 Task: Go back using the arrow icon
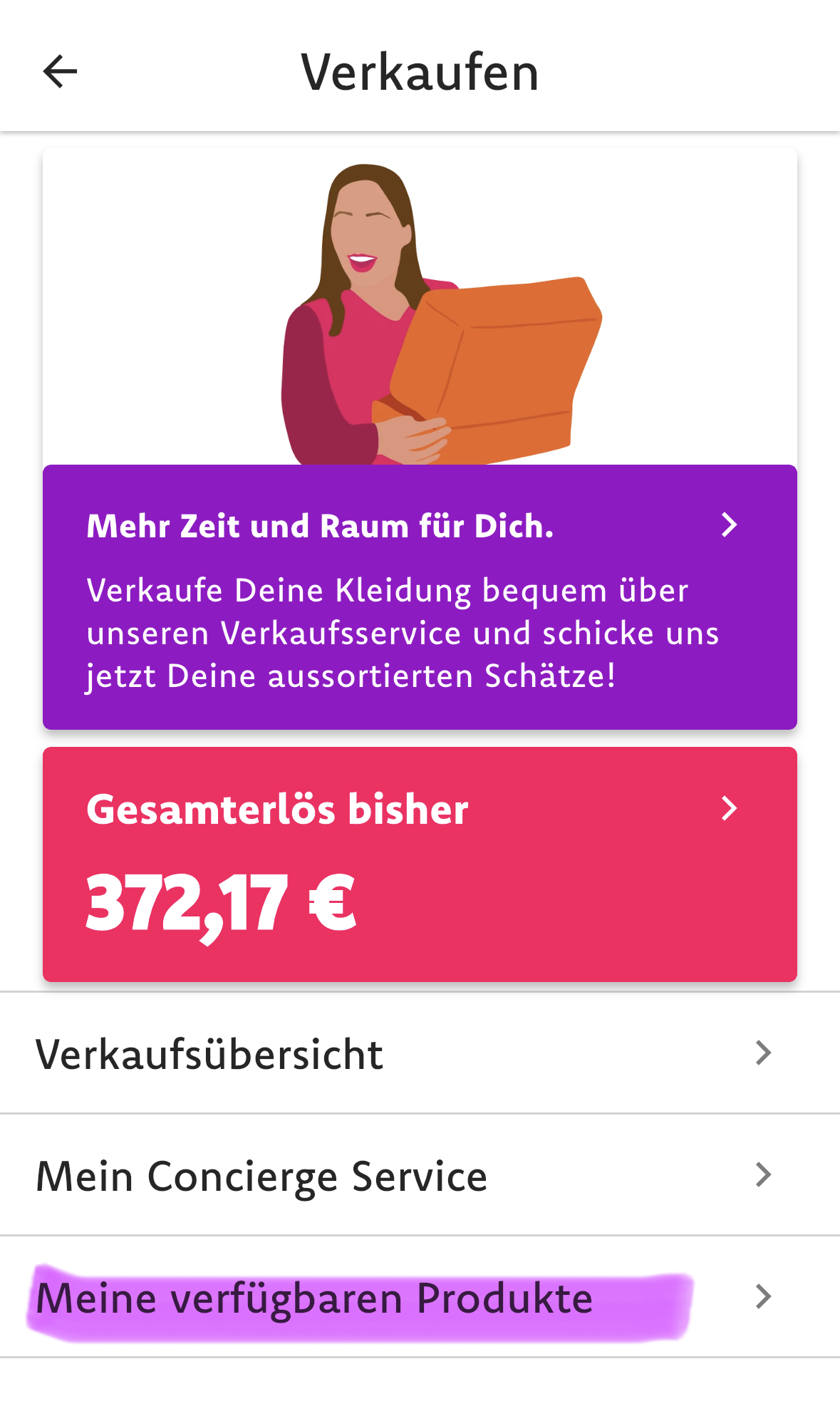(60, 72)
